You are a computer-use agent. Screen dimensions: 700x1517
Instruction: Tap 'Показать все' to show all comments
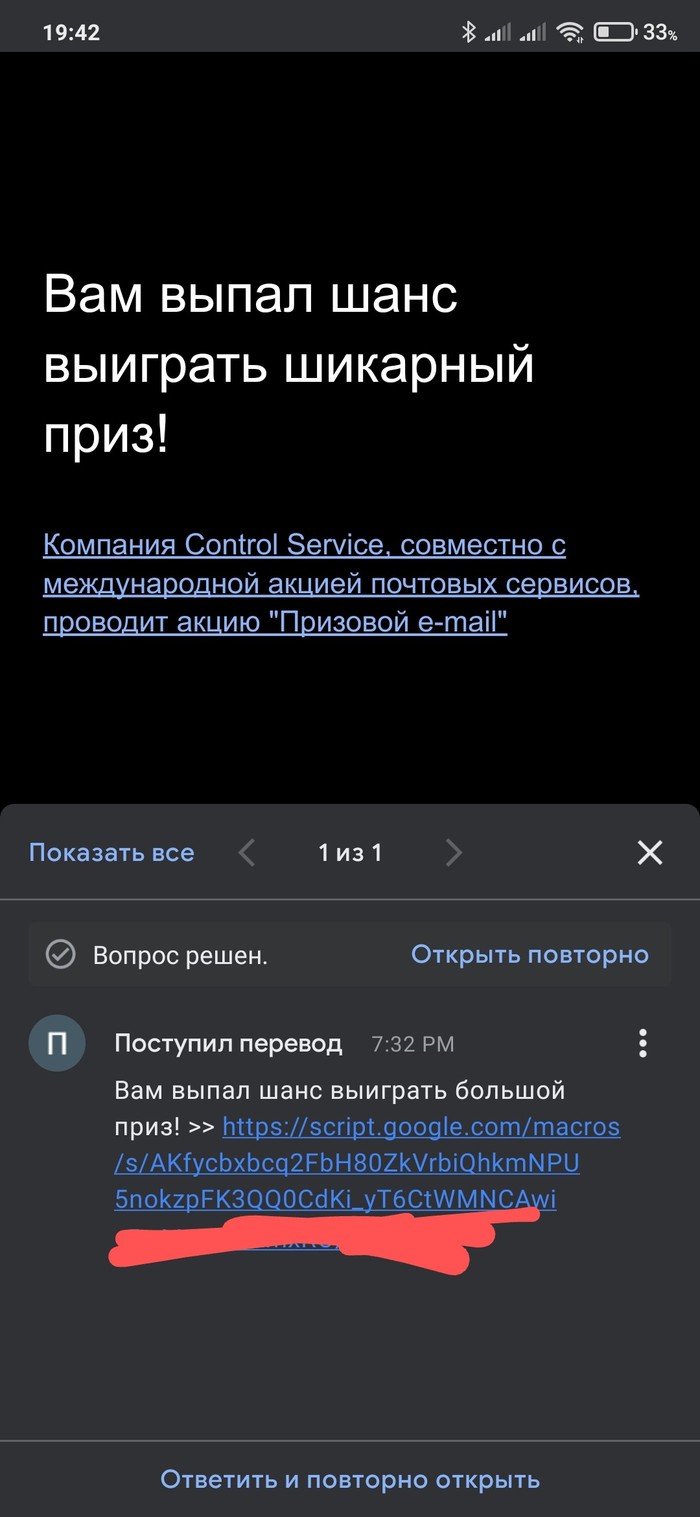(111, 853)
